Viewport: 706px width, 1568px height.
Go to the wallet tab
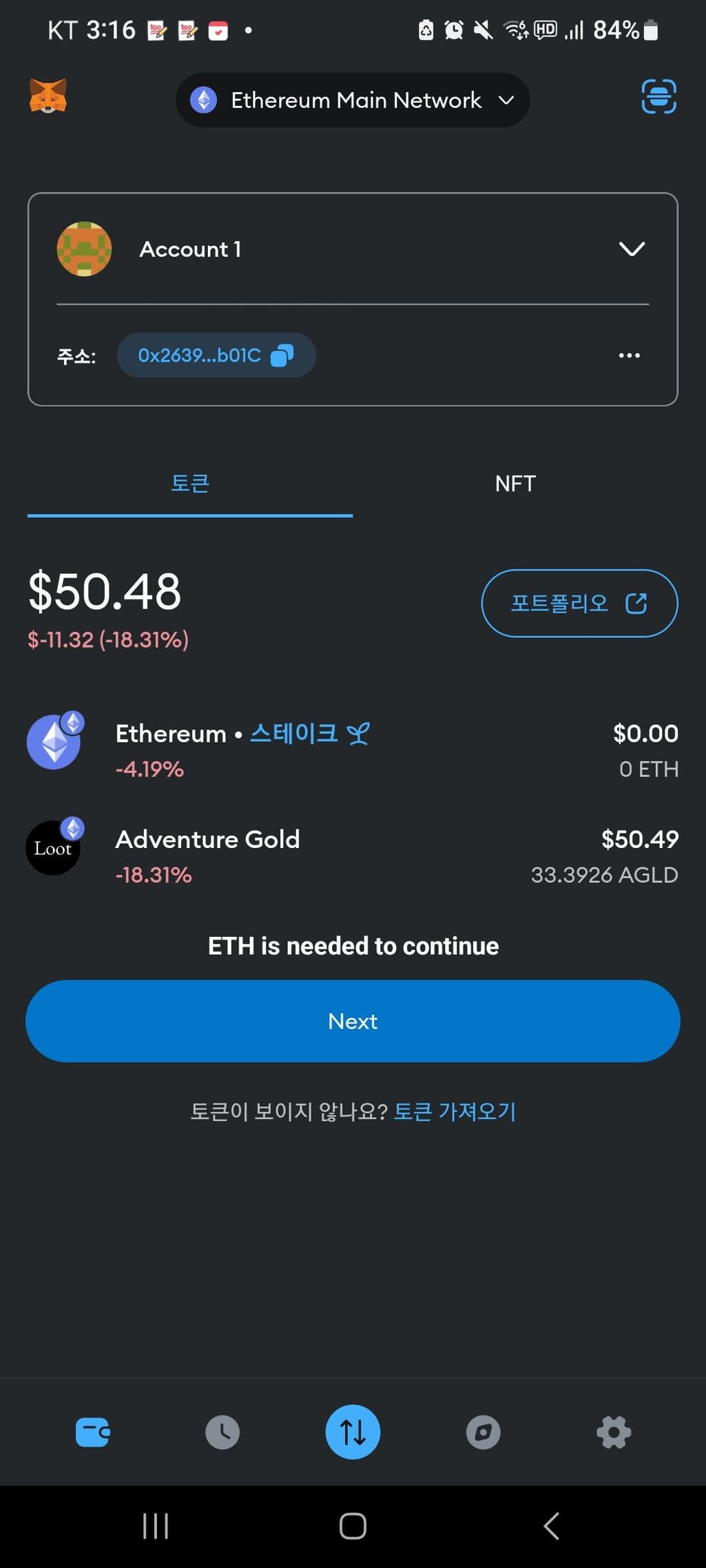[92, 1432]
